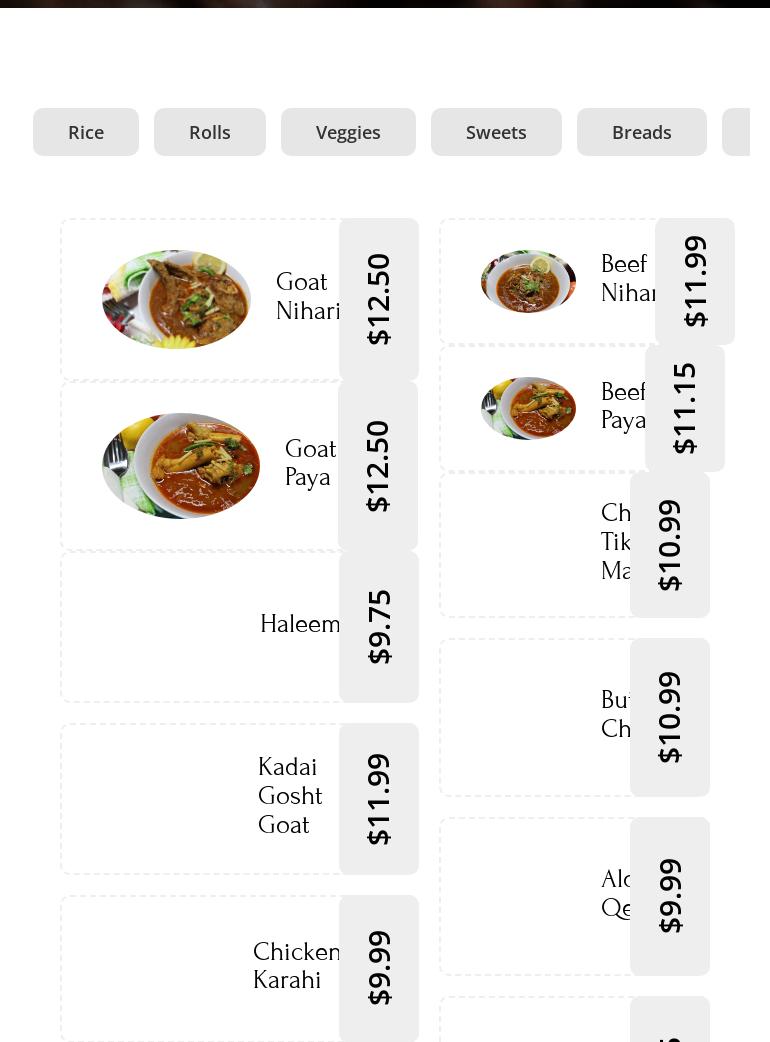Open the Veggies category
770x1042 pixels.
tap(348, 132)
